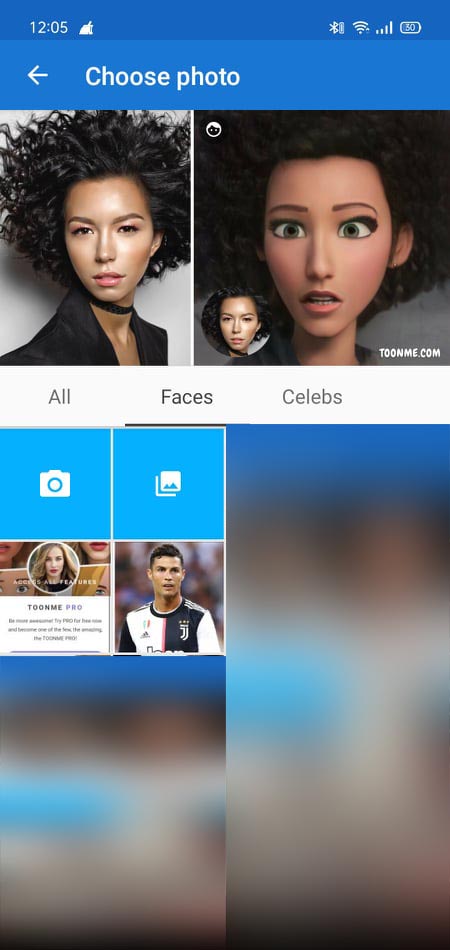Choose the soccer player photo in Juventus jersey
This screenshot has width=450, height=950.
point(169,597)
